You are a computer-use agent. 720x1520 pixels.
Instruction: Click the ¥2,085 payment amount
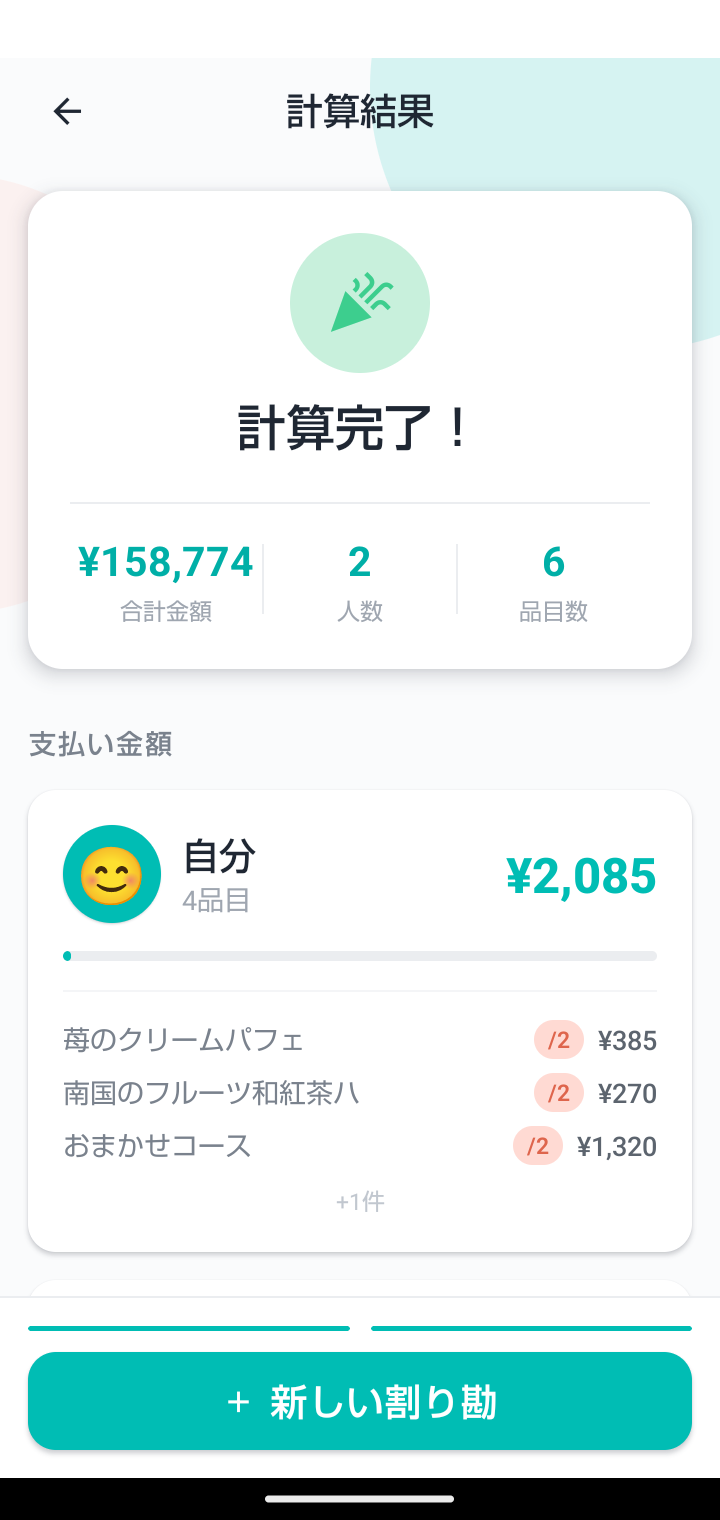[580, 876]
